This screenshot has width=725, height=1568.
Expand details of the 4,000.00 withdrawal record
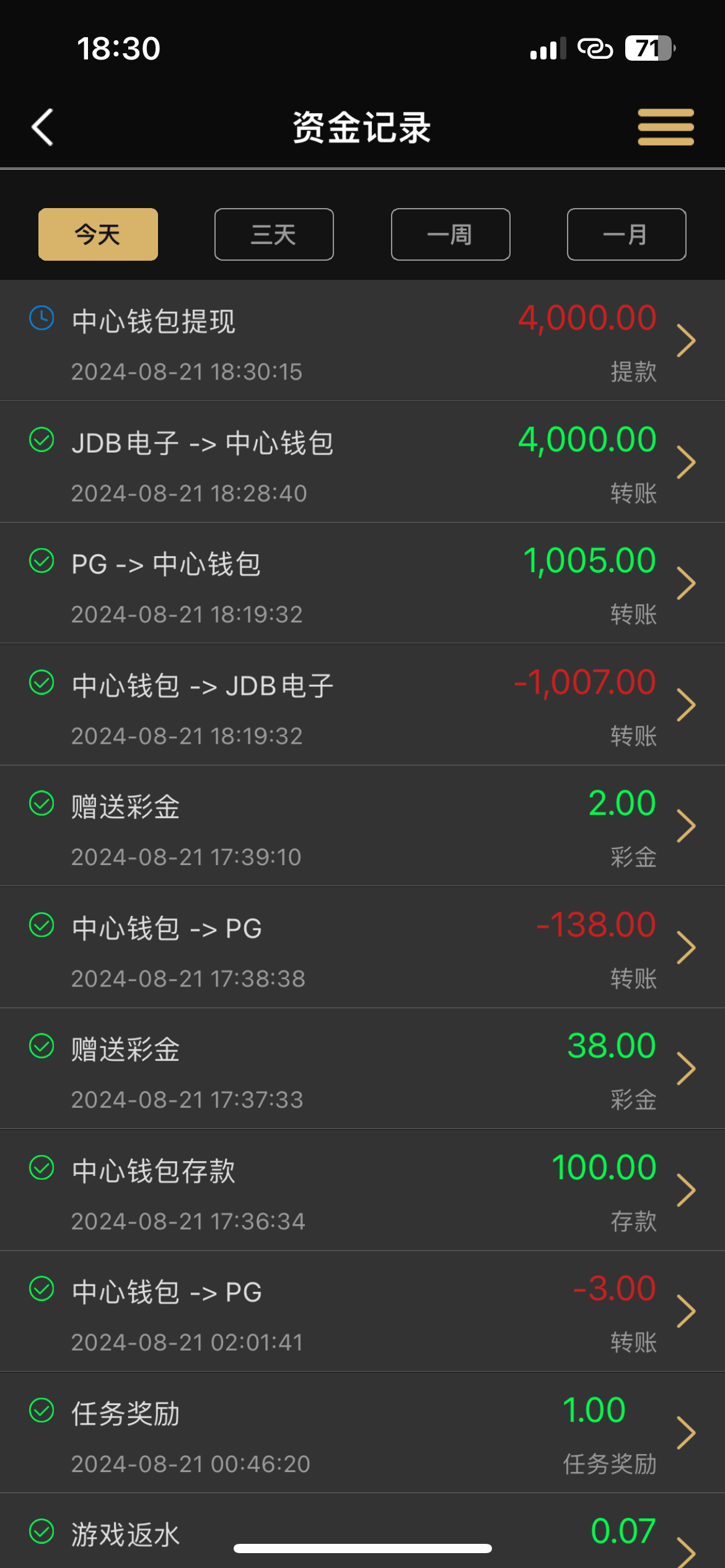click(x=688, y=341)
